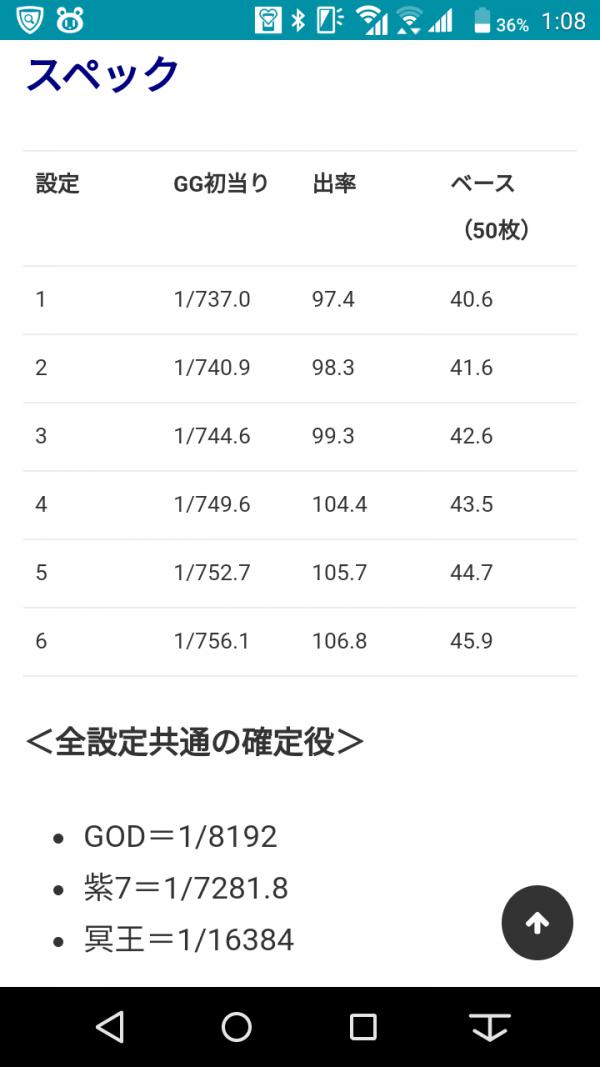Screen dimensions: 600x1067
Task: Go back using the system back button
Action: 110,1027
